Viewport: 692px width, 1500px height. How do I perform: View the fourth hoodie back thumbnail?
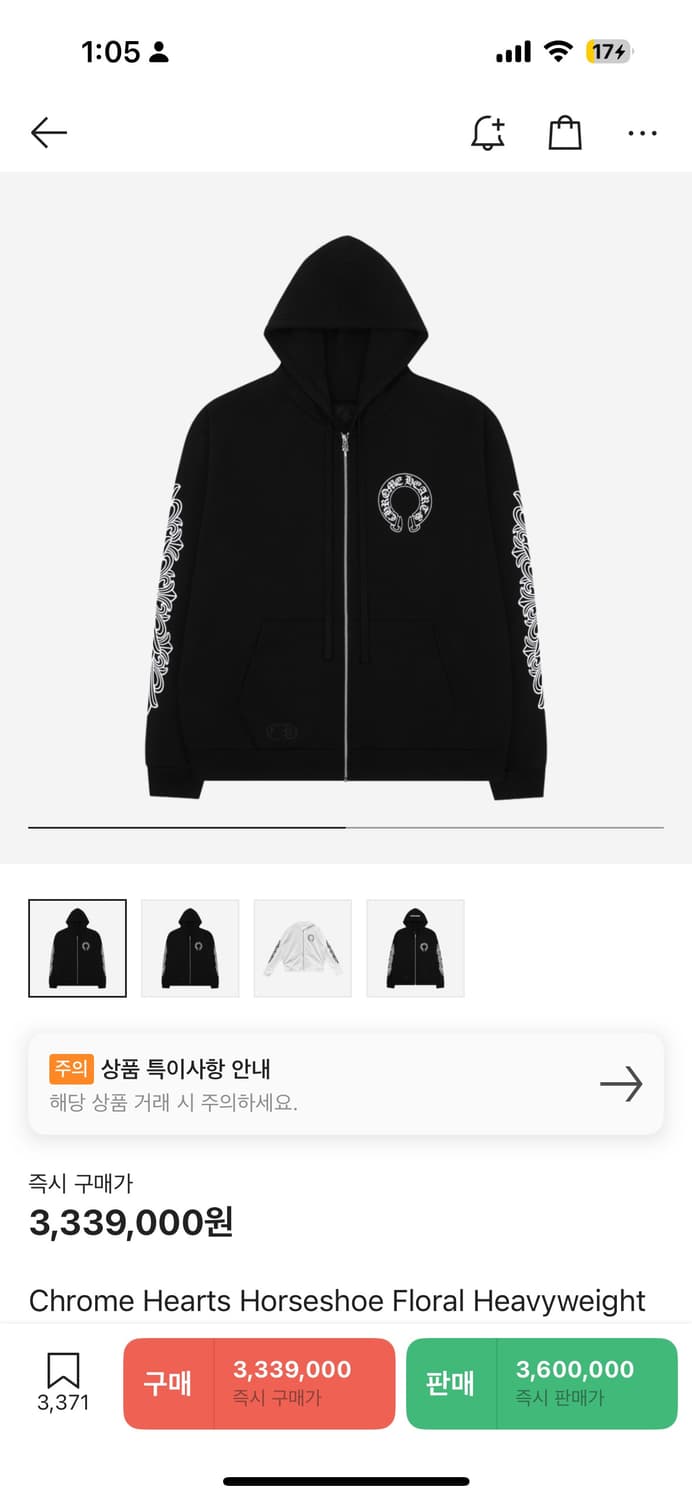(415, 948)
